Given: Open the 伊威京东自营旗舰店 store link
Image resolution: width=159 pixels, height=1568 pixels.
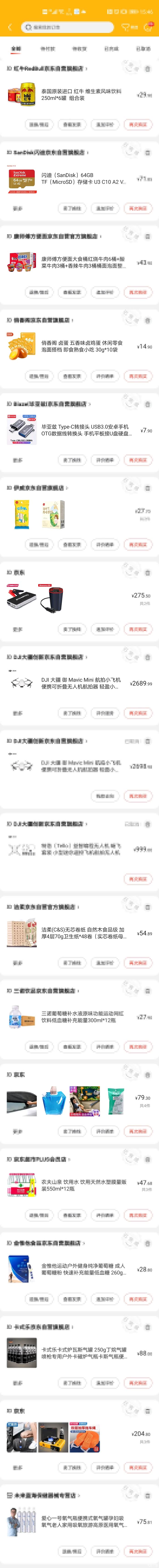Looking at the screenshot, I should coord(40,488).
